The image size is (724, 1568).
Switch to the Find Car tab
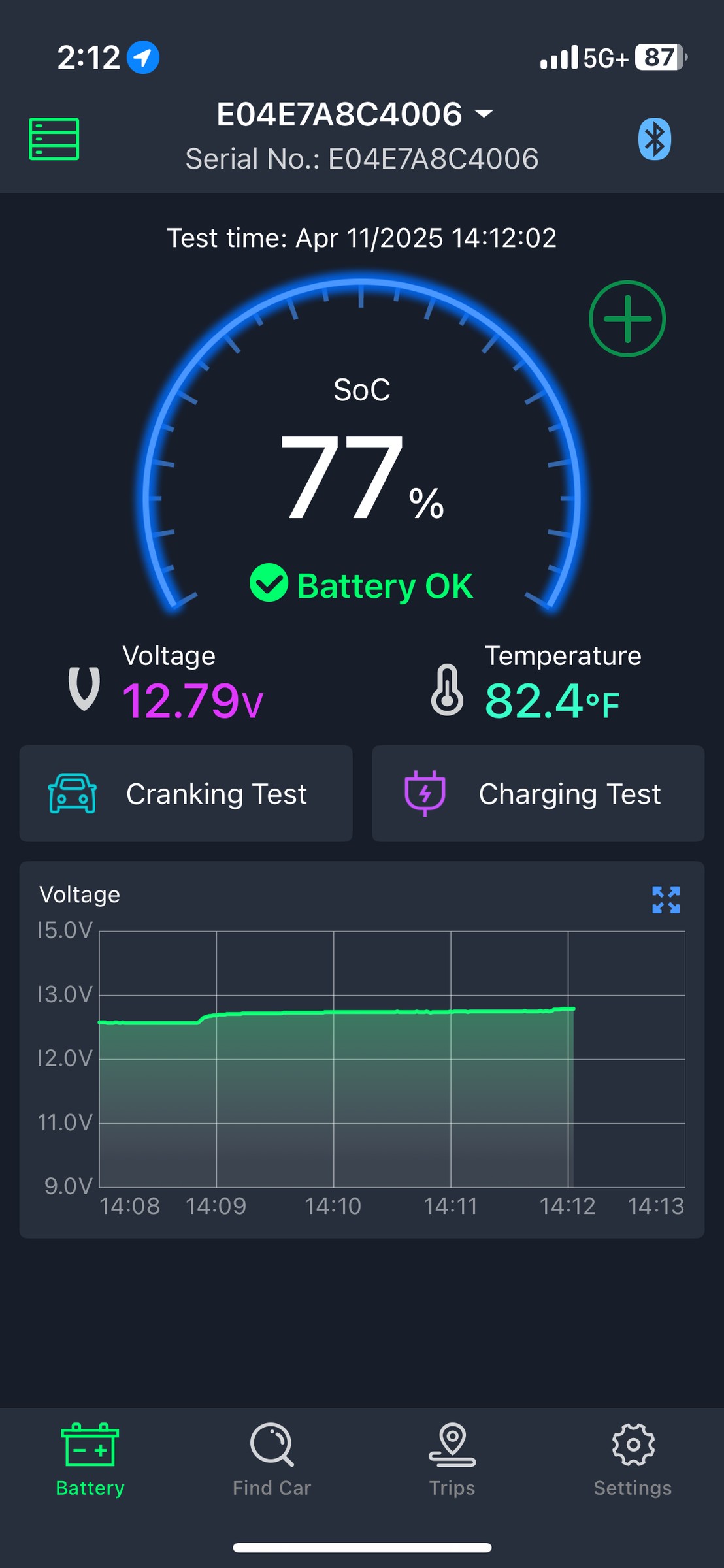(x=272, y=1460)
